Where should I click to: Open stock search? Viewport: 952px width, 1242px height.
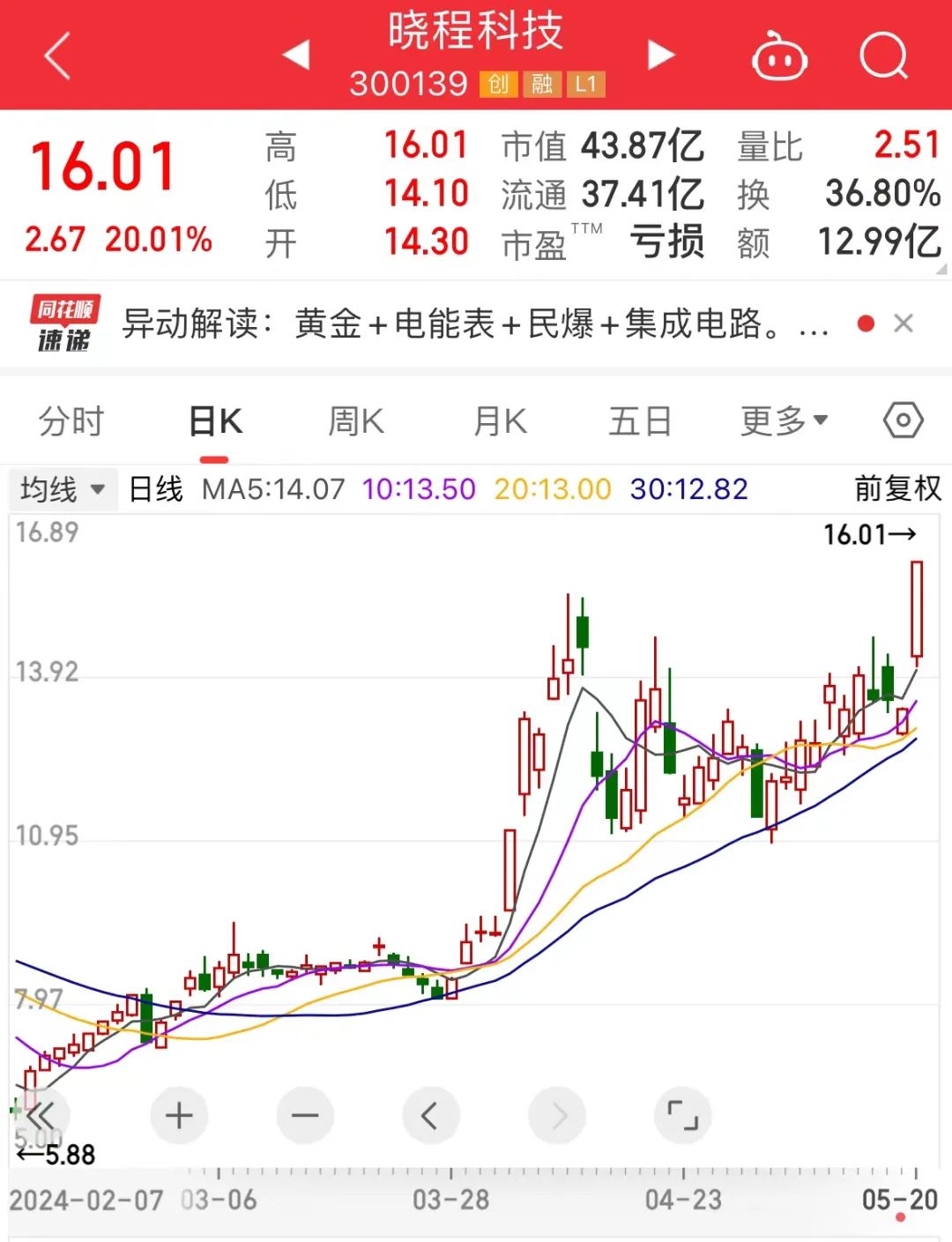click(883, 56)
